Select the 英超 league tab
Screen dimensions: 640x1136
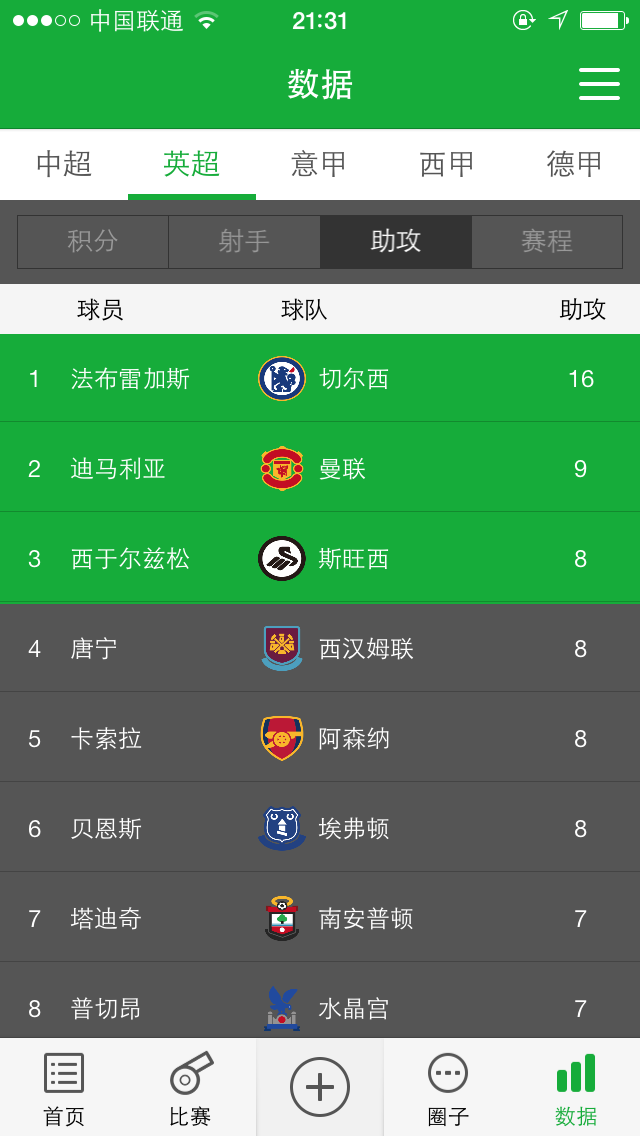191,164
